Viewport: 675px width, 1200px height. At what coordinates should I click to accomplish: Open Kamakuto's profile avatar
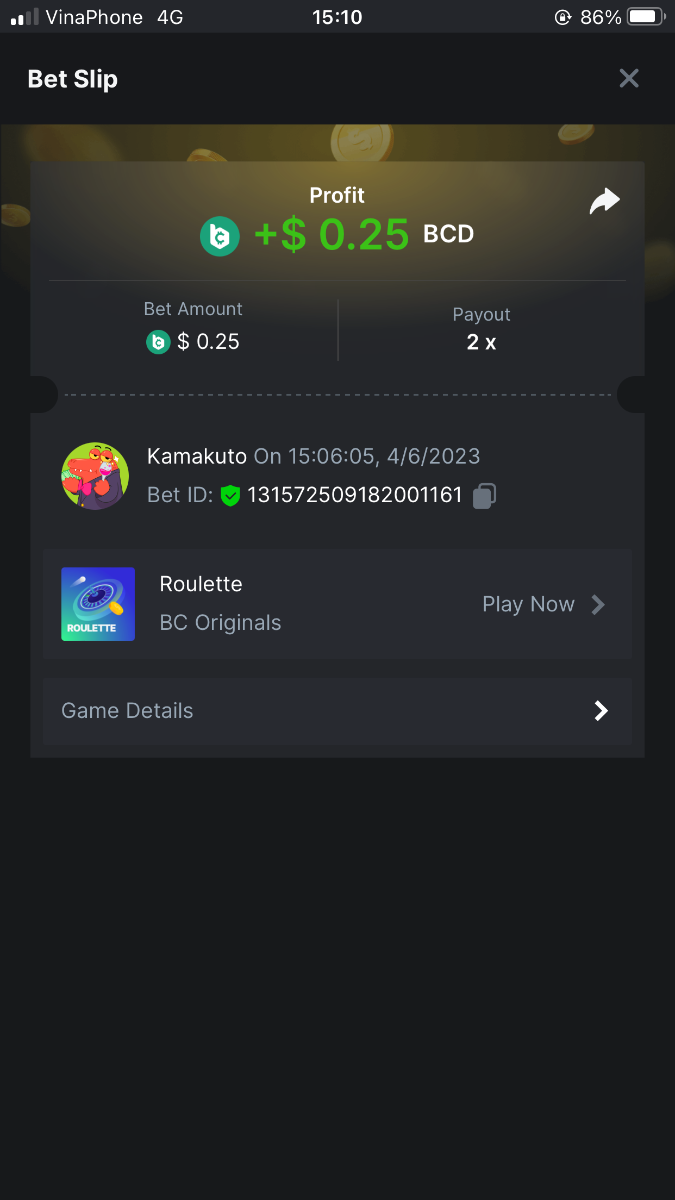pyautogui.click(x=95, y=476)
